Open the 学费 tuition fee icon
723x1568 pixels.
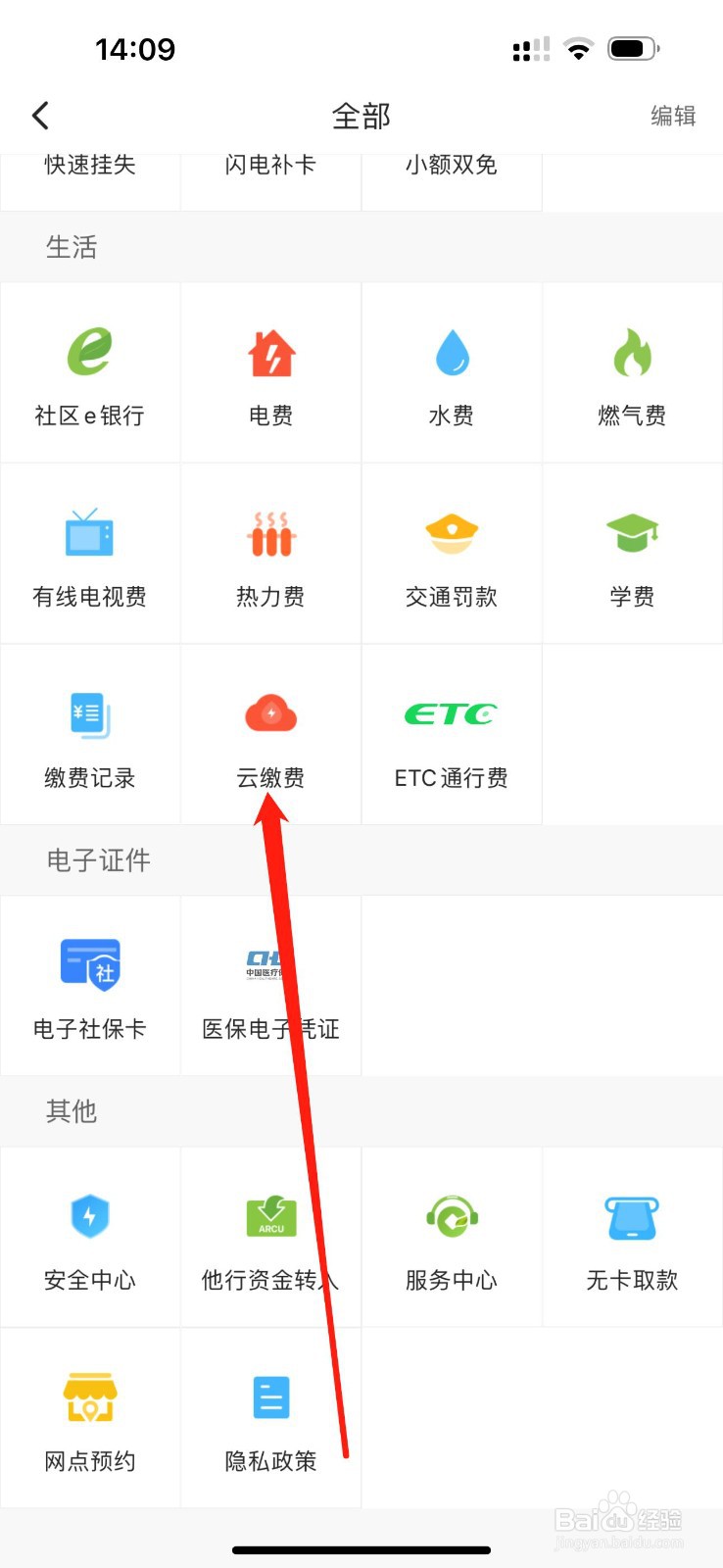tap(632, 554)
